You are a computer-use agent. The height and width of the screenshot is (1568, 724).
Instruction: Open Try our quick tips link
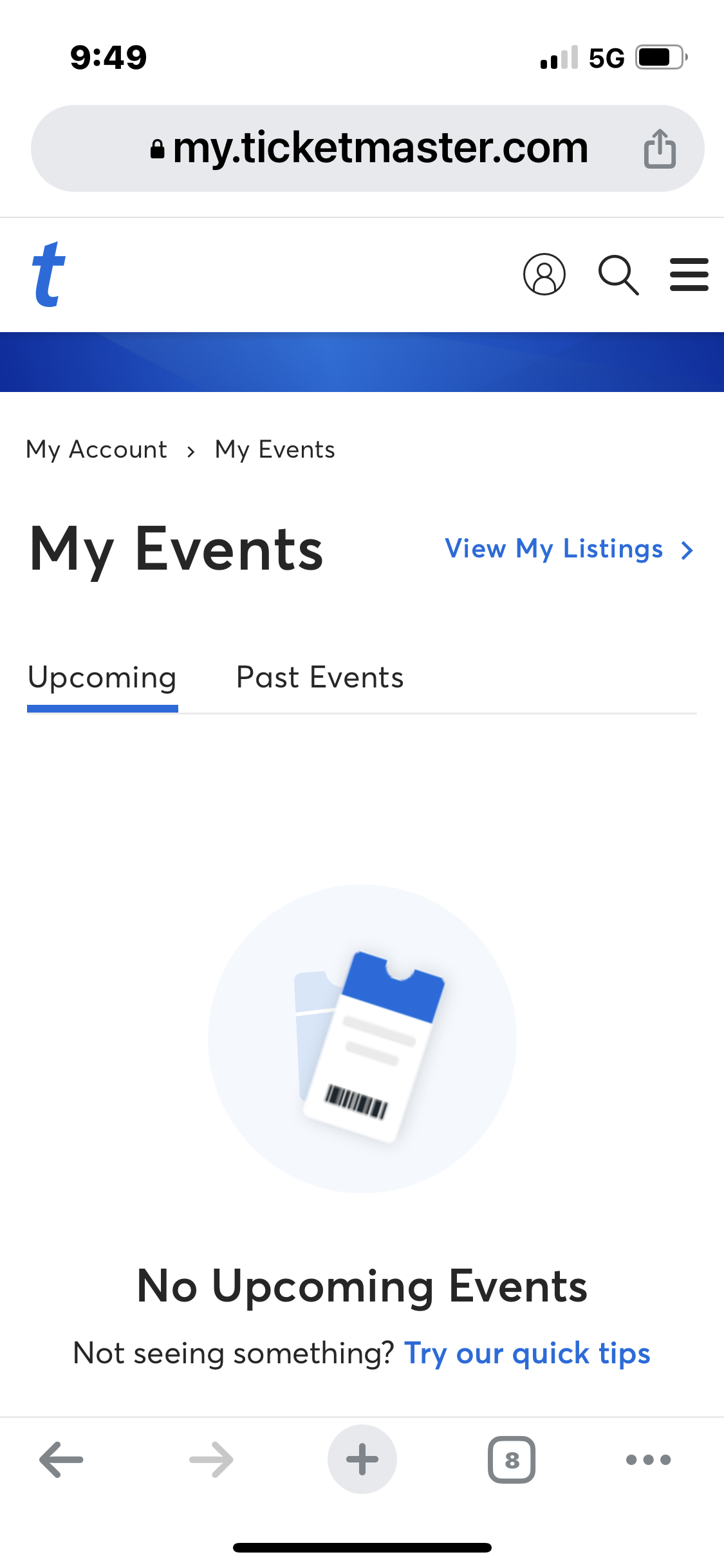527,1353
